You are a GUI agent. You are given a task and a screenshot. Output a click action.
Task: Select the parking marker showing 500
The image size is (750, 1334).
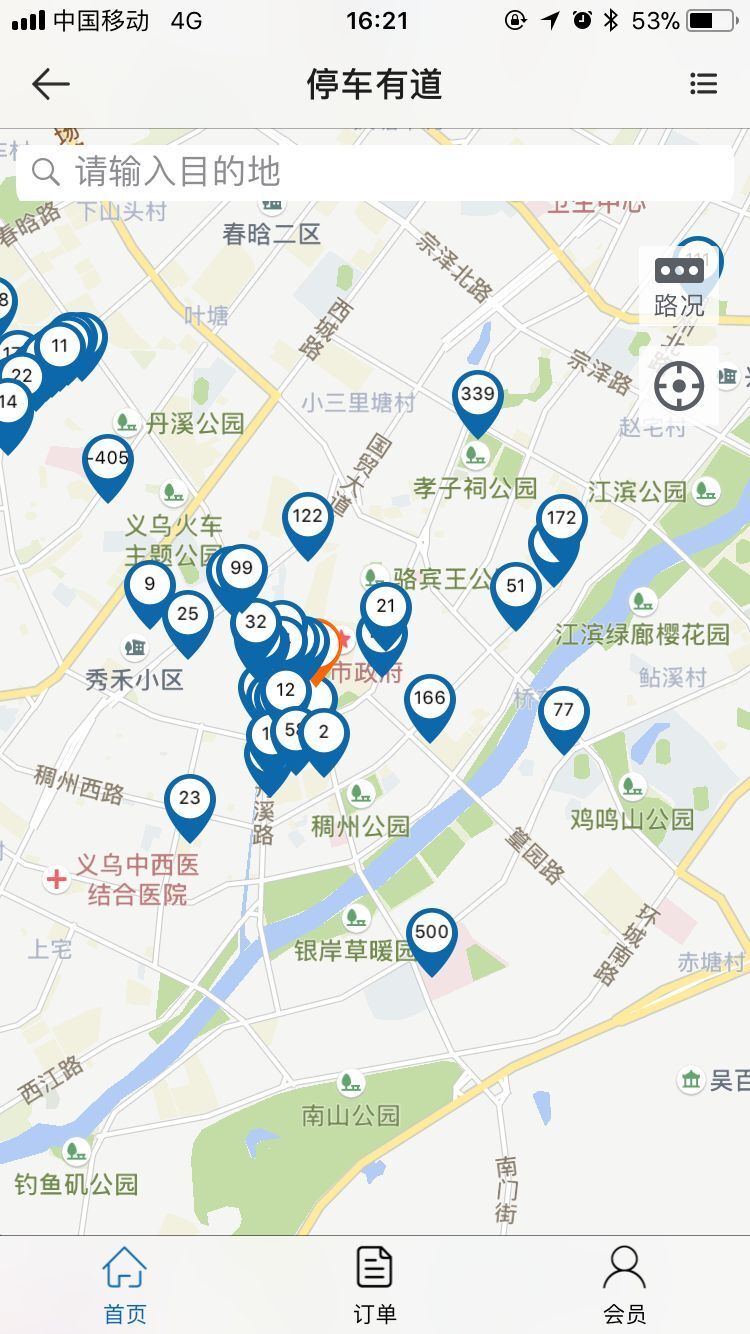tap(431, 935)
